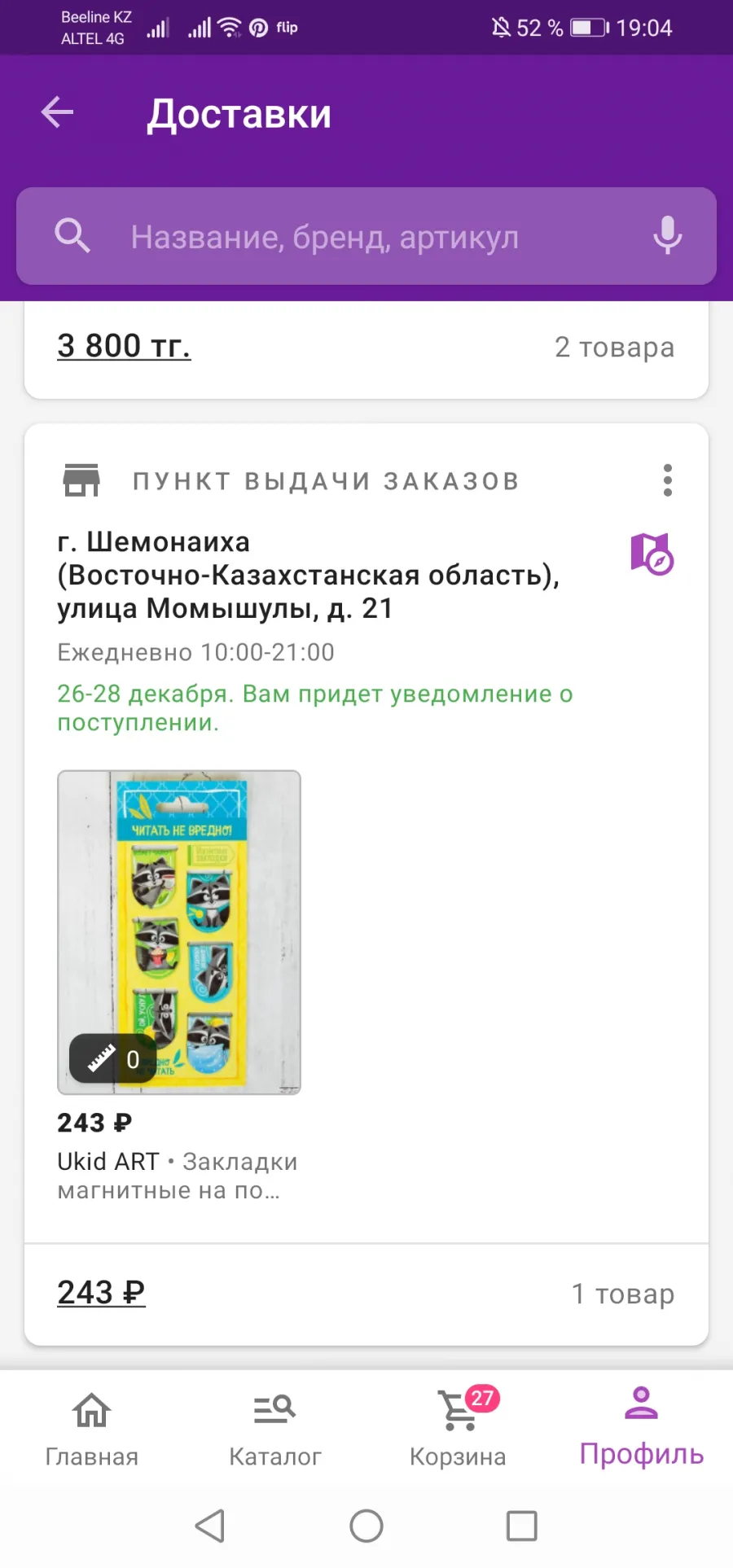Start voice search with the microphone
733x1568 pixels.
[667, 236]
